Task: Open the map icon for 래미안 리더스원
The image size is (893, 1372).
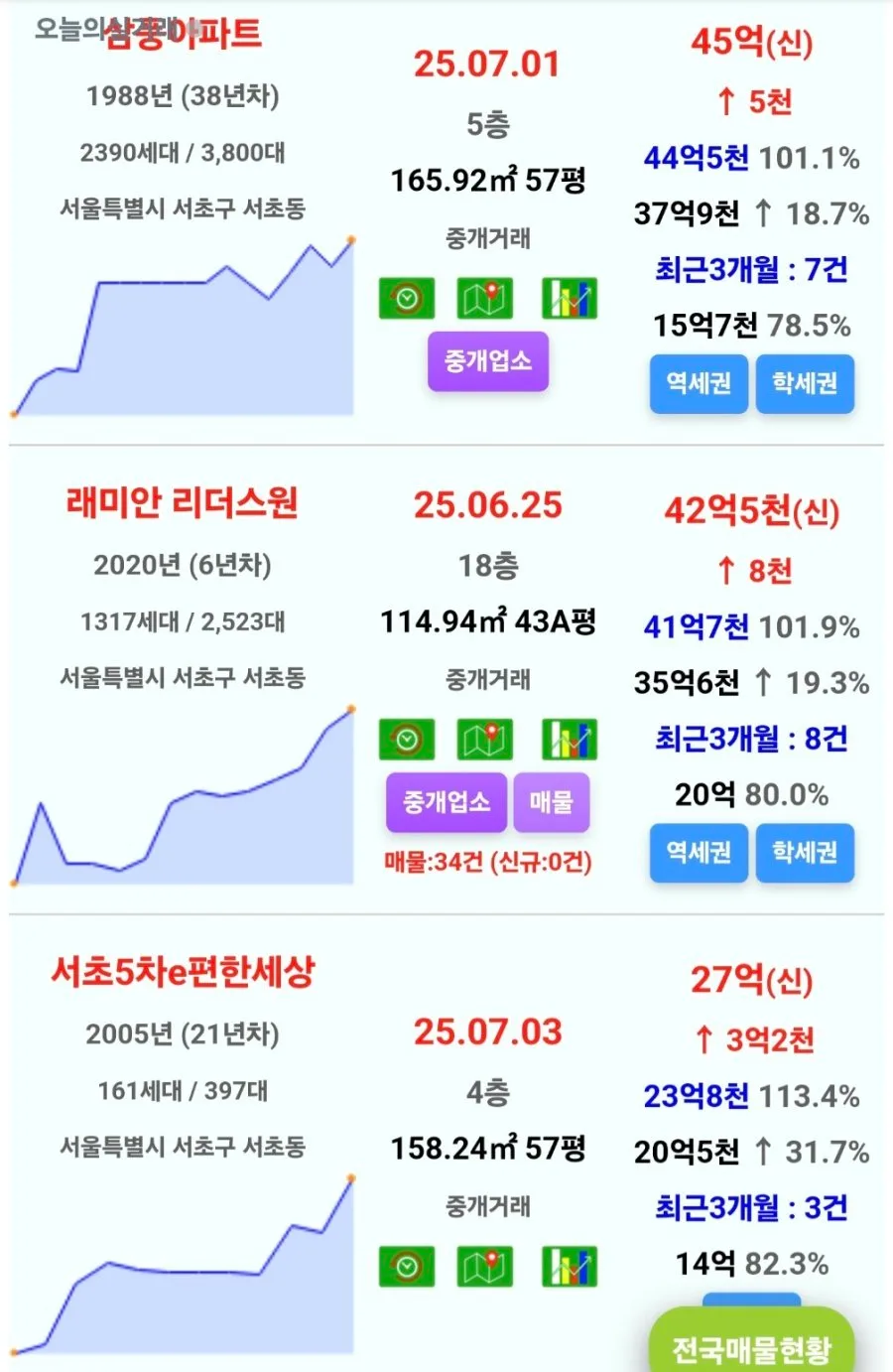Action: (x=485, y=740)
